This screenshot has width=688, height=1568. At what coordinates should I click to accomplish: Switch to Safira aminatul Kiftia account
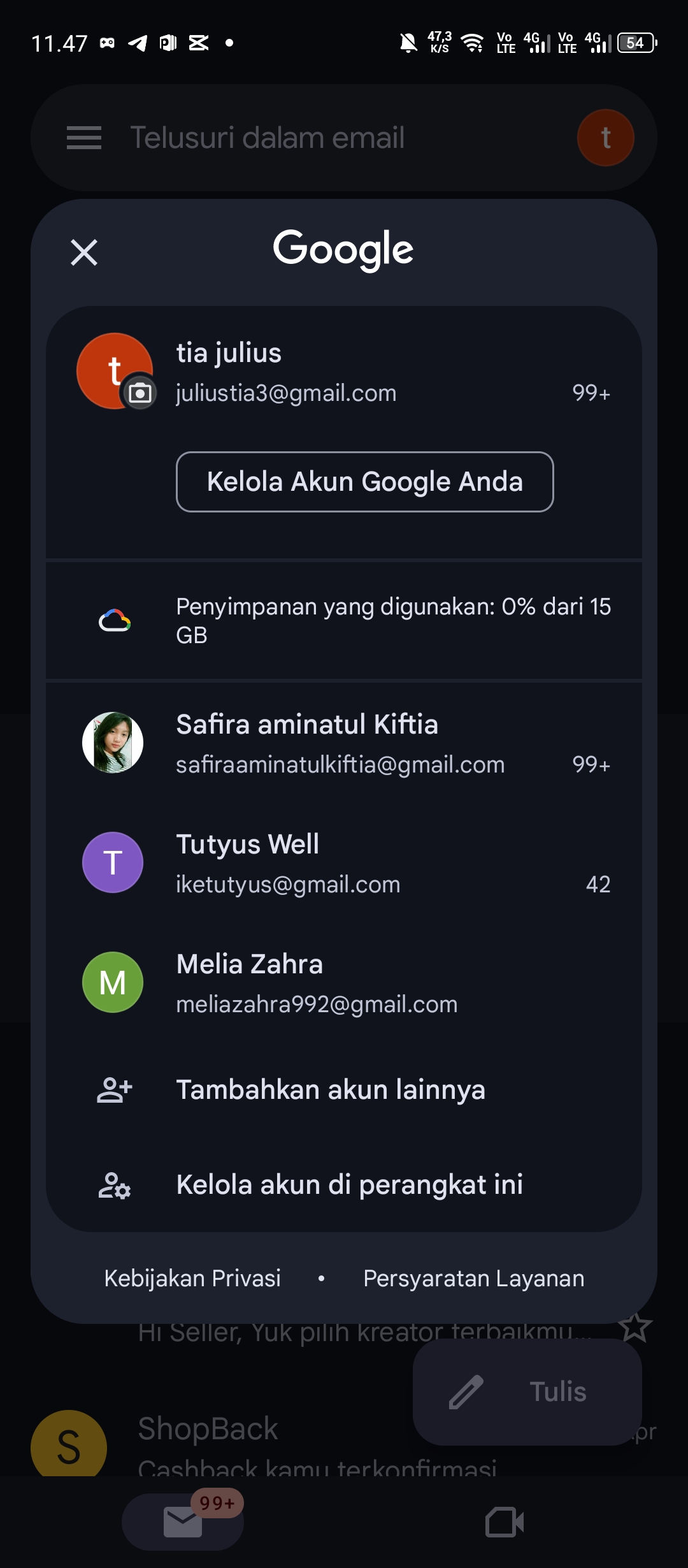344,743
